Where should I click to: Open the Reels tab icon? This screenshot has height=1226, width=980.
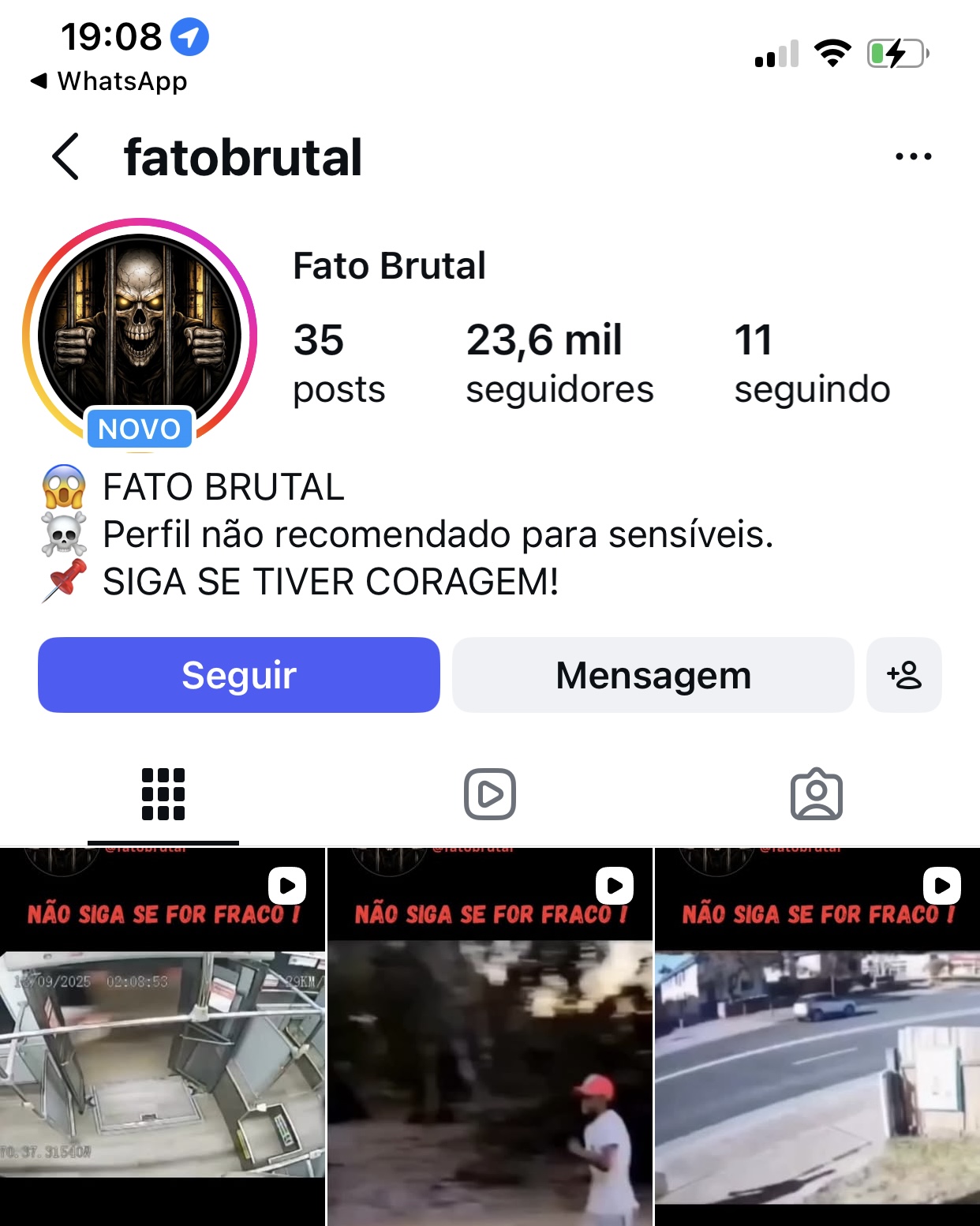[490, 793]
